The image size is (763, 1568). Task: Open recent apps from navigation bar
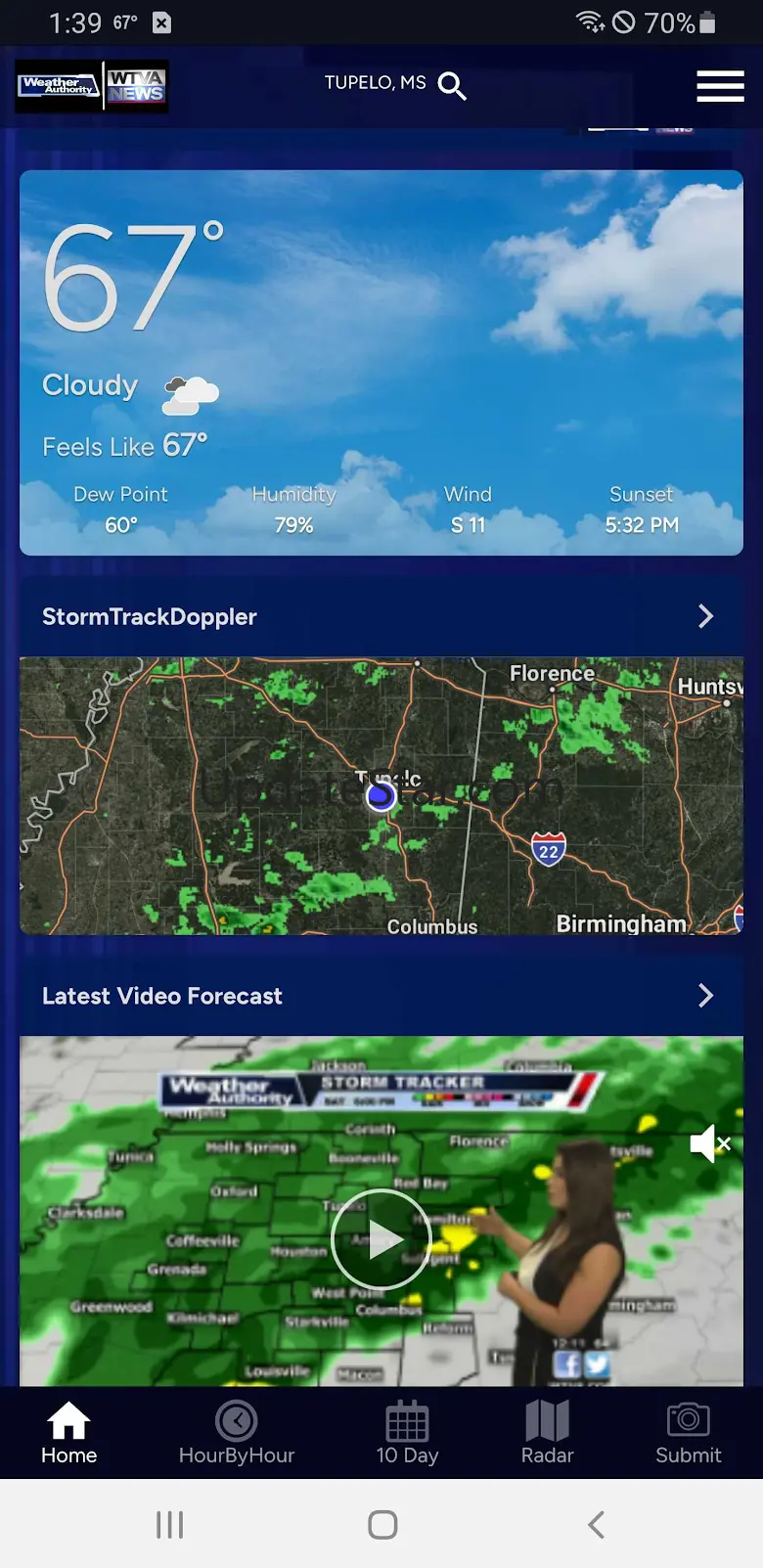pos(170,1524)
